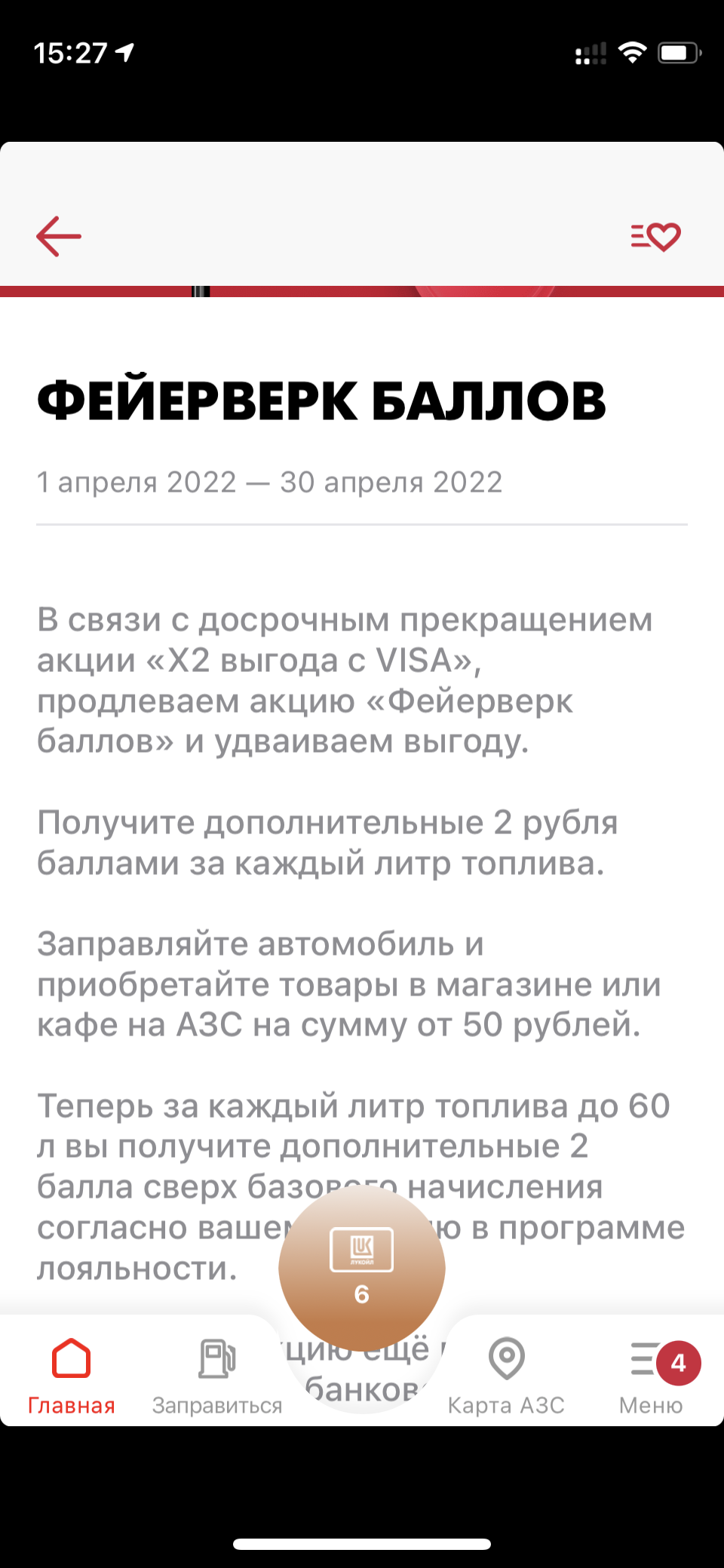Open the Меню tab
The image size is (724, 1568).
[652, 1376]
